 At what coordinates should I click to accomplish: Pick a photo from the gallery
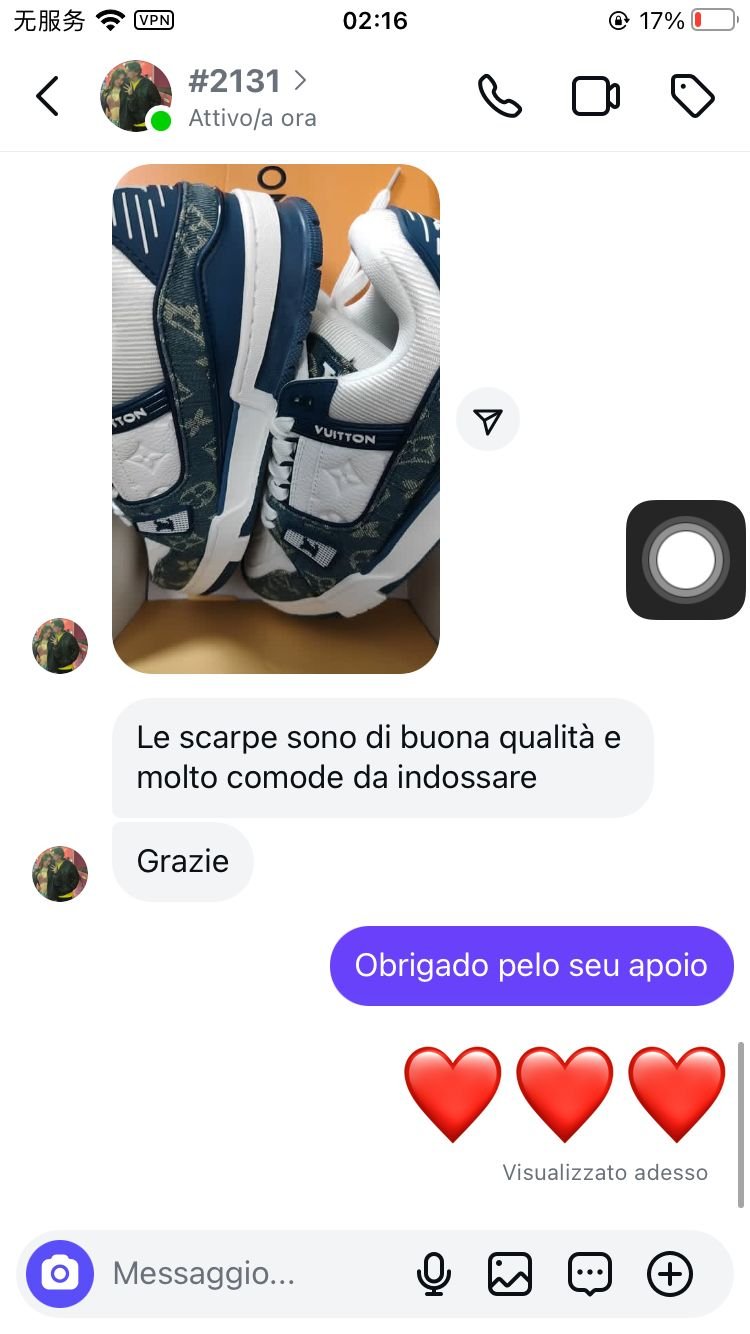point(510,1274)
